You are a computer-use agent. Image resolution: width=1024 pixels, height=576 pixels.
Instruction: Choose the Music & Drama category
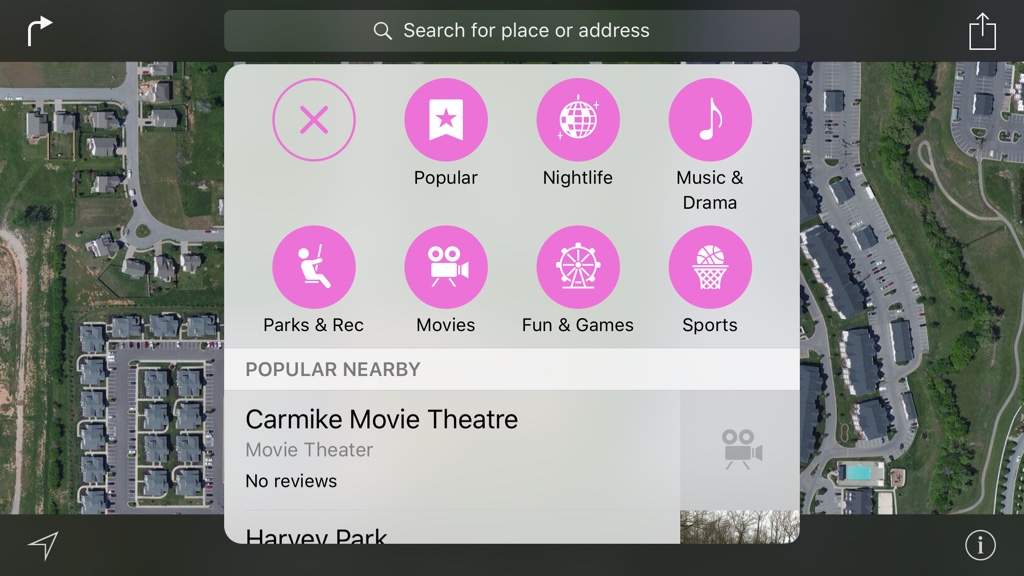[710, 121]
